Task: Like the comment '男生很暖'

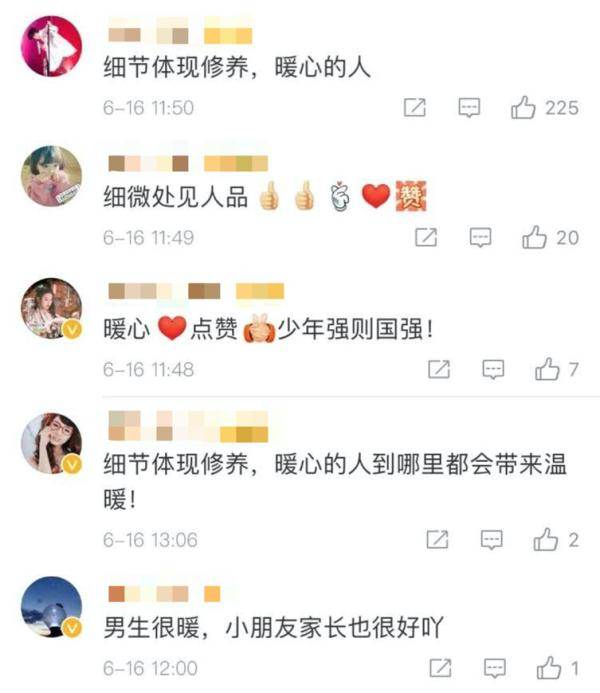Action: pyautogui.click(x=550, y=668)
